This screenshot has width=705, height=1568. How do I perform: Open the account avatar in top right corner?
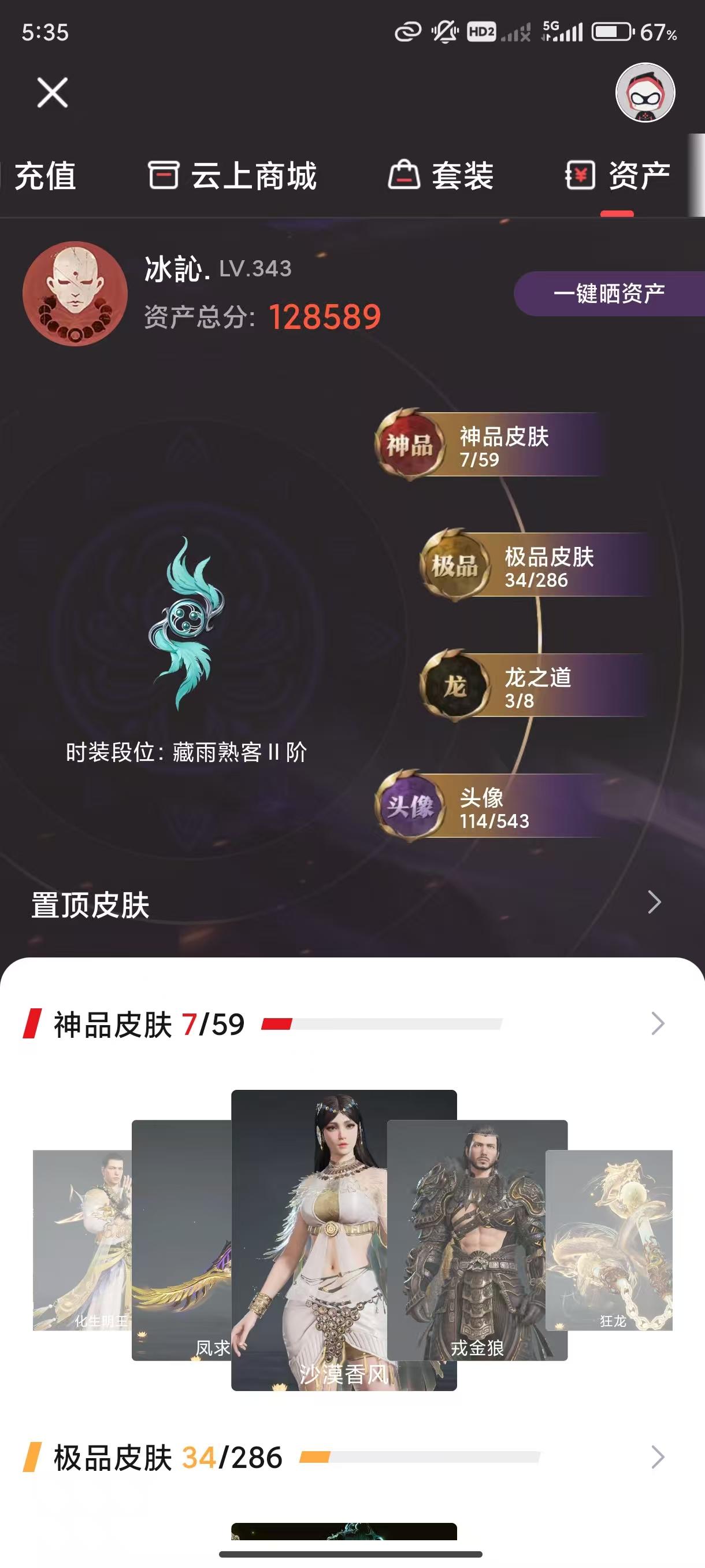(x=646, y=93)
